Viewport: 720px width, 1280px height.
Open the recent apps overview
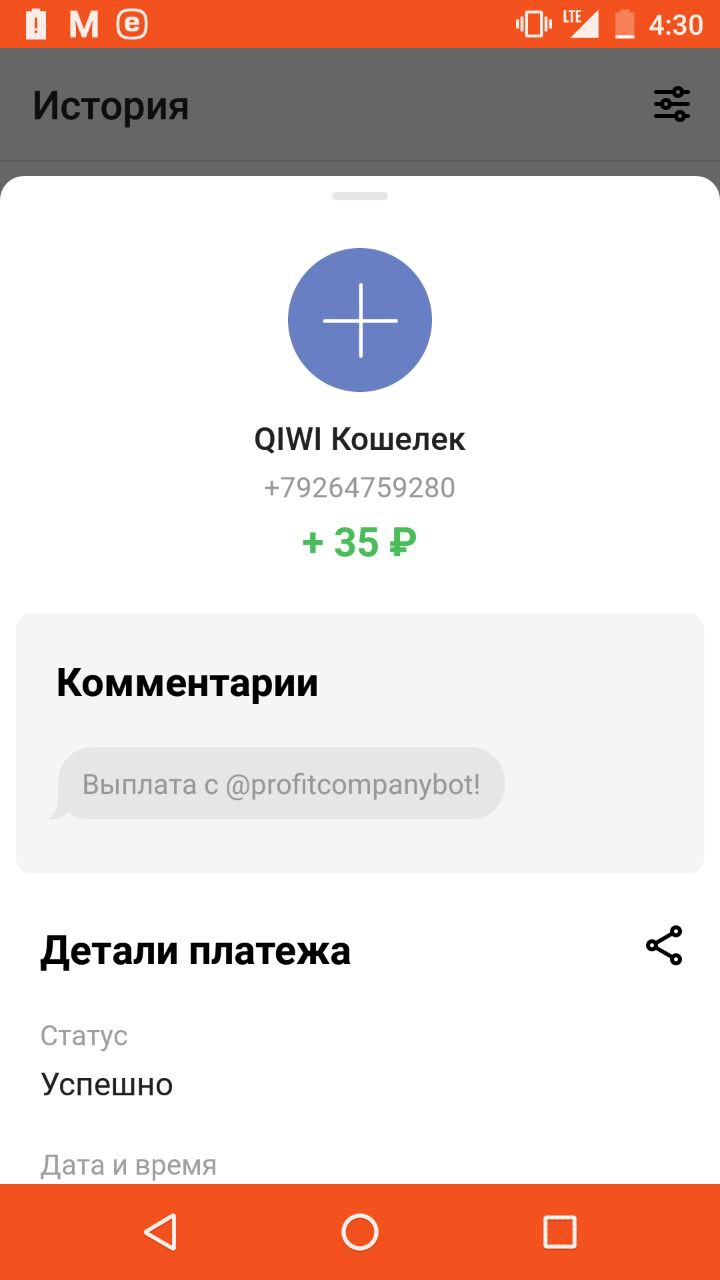(x=560, y=1232)
